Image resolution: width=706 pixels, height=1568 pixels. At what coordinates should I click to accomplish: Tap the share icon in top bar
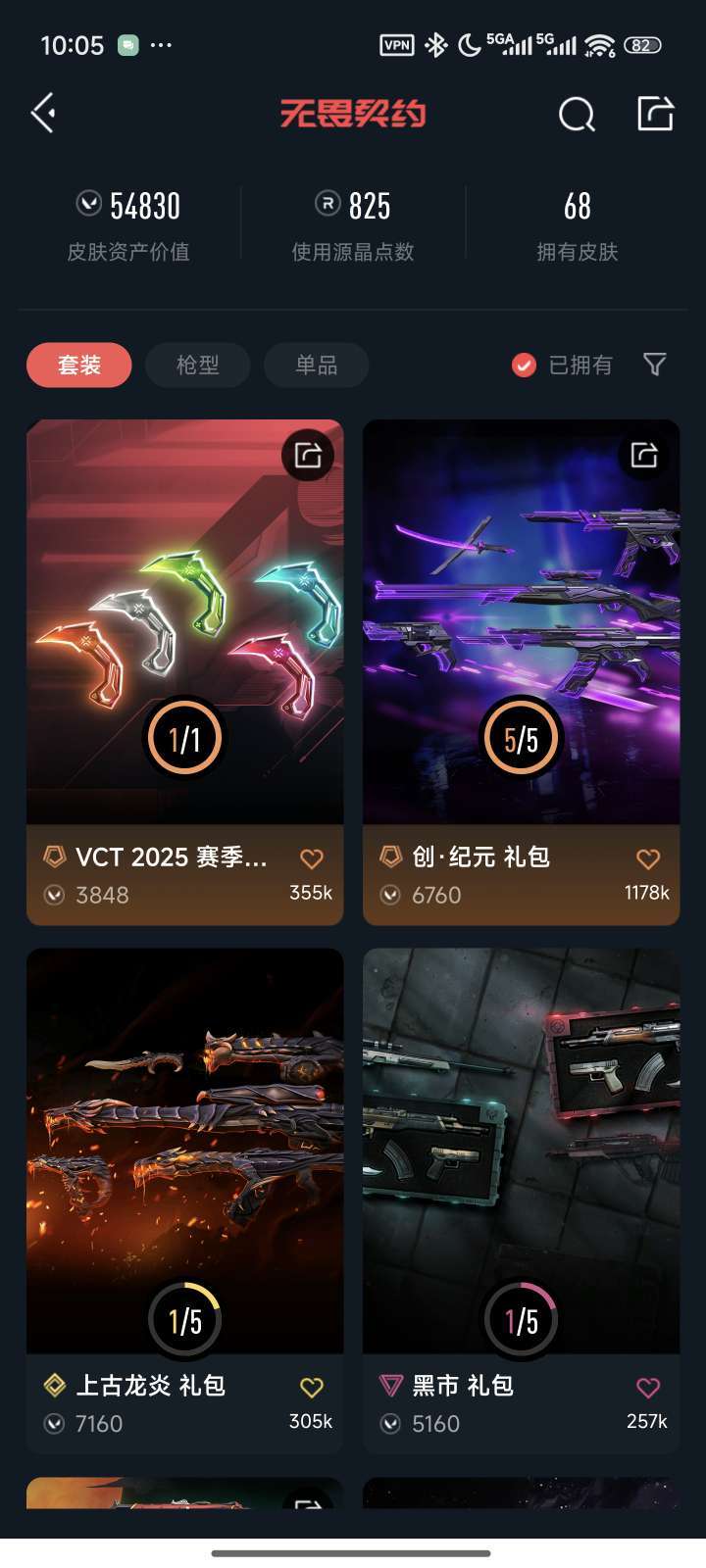(655, 114)
